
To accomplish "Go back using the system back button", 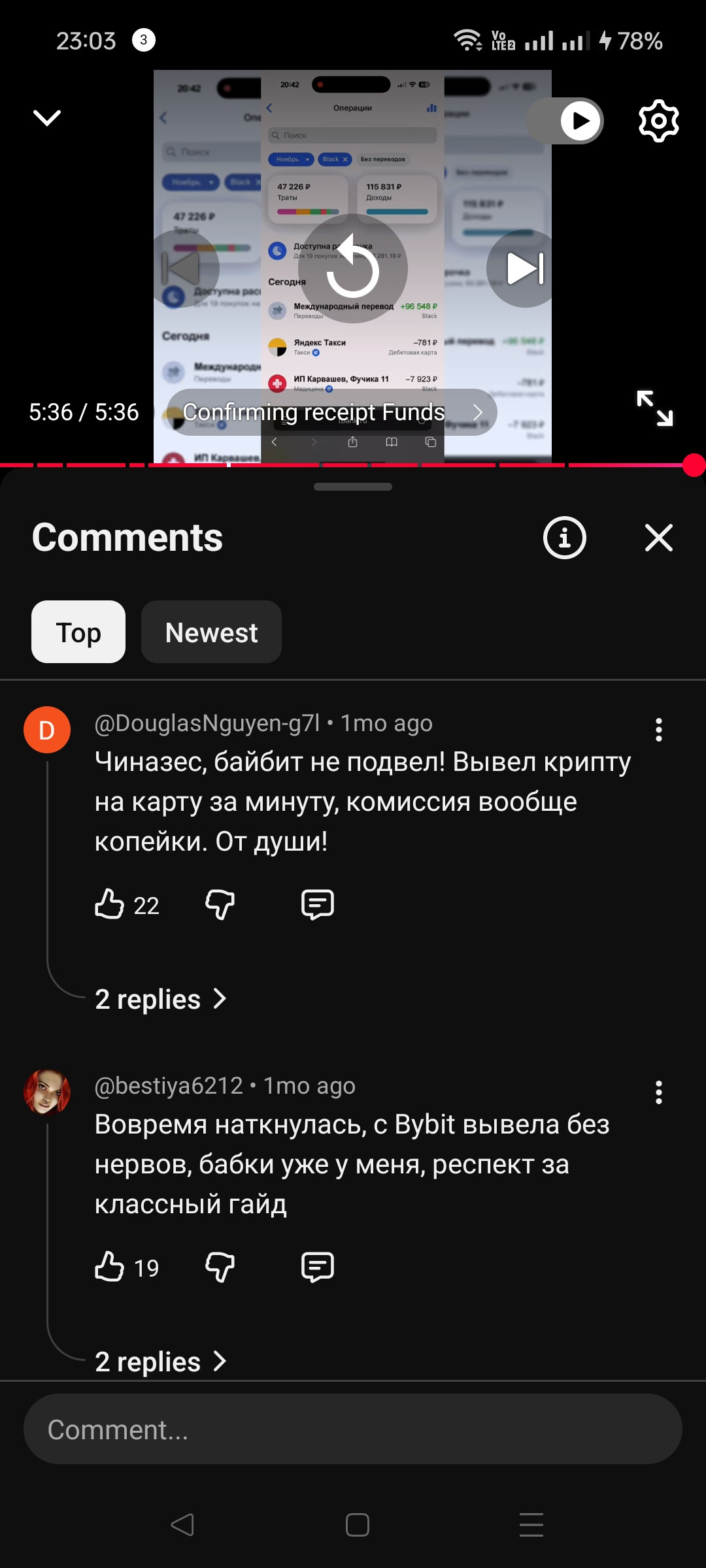I will [x=182, y=1525].
